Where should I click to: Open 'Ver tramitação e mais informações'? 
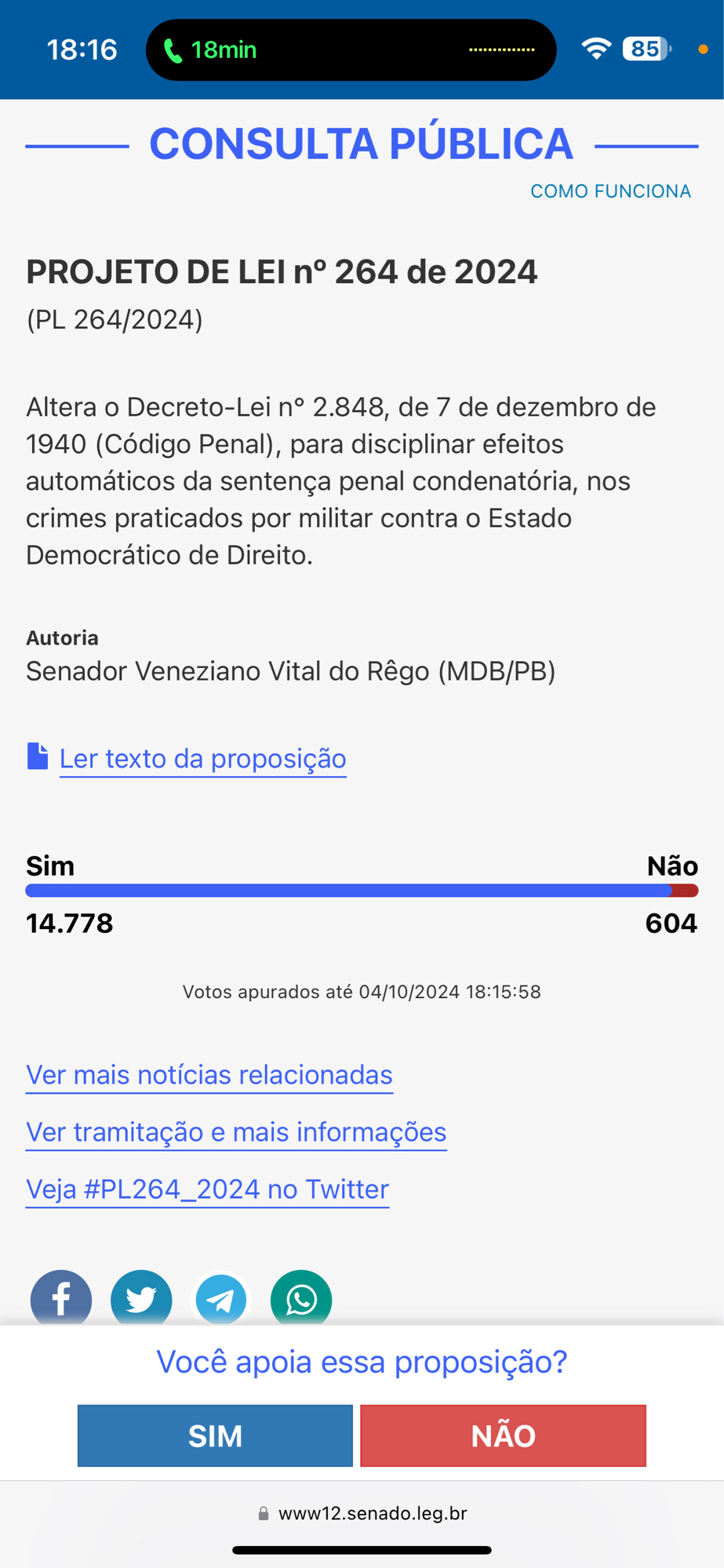236,1132
